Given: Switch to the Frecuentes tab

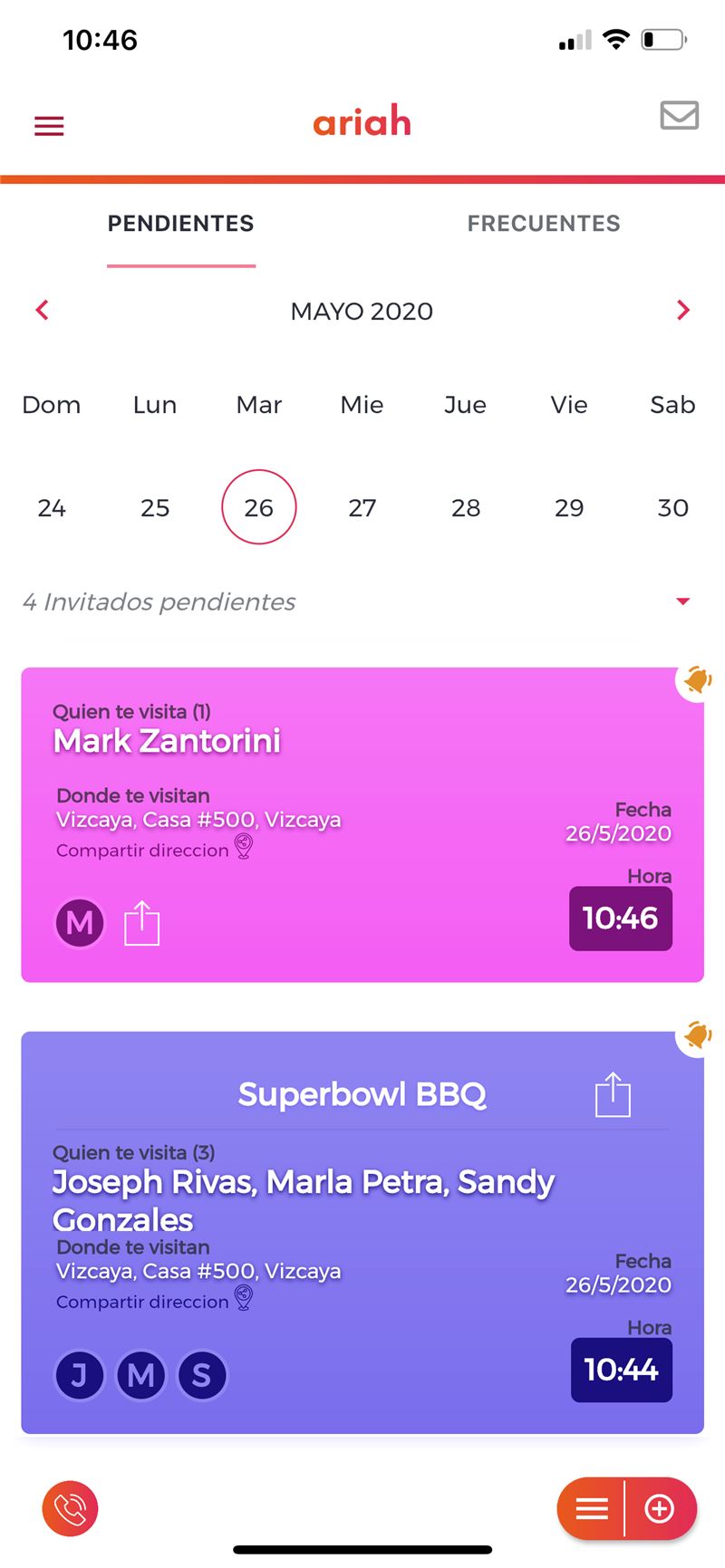Looking at the screenshot, I should pos(544,224).
